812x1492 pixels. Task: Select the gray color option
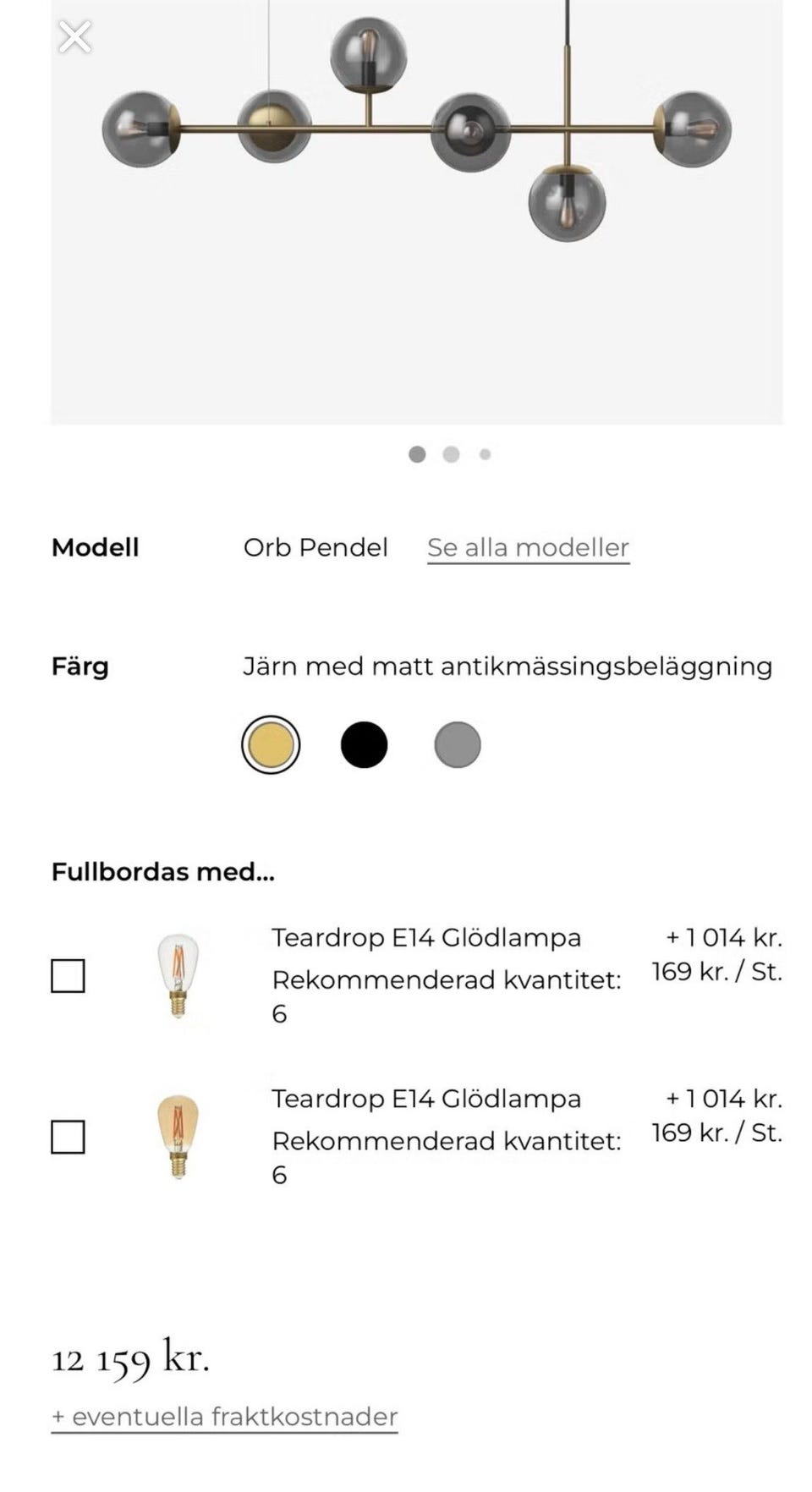(458, 744)
